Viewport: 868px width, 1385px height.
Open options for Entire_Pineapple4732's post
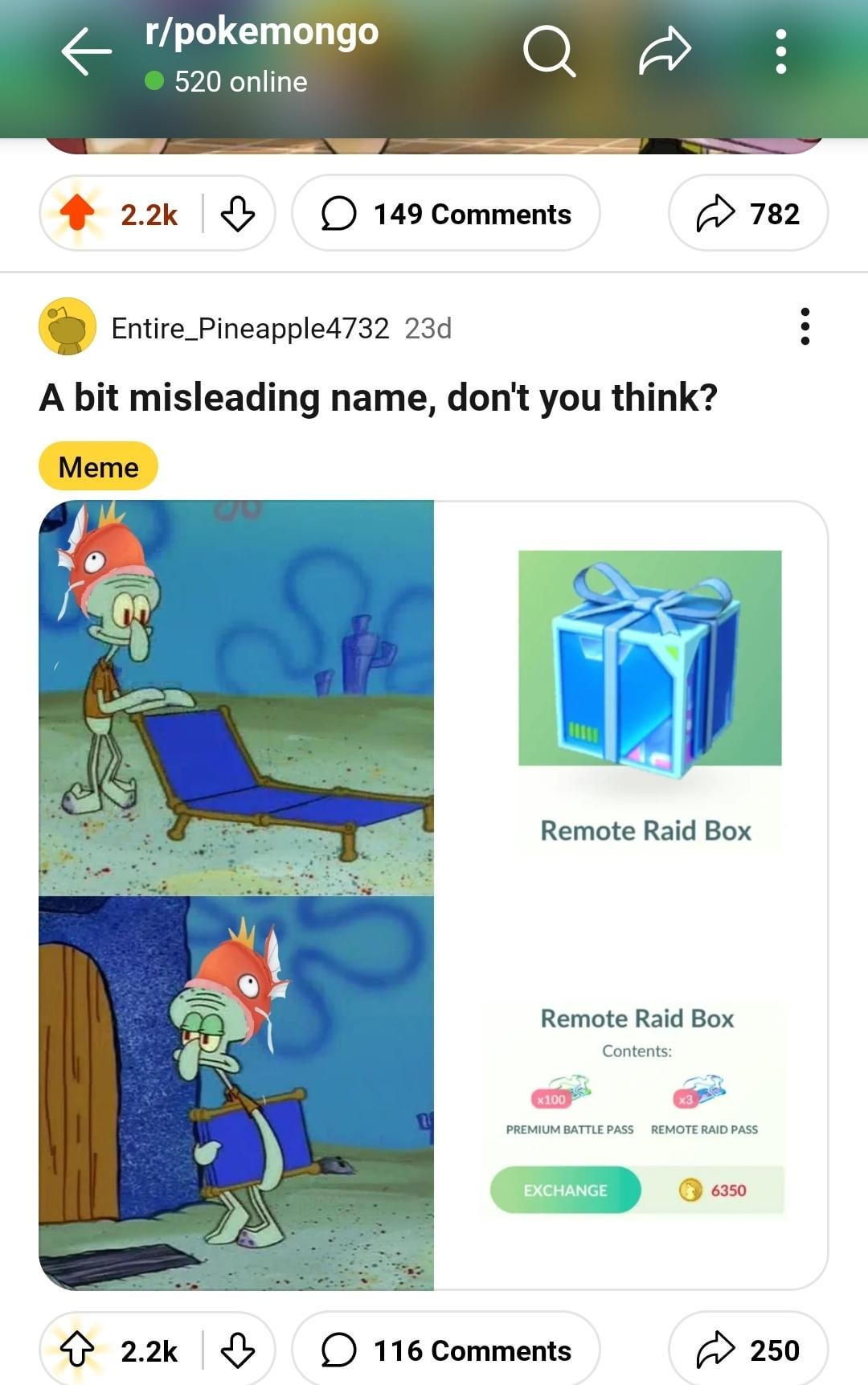coord(805,326)
